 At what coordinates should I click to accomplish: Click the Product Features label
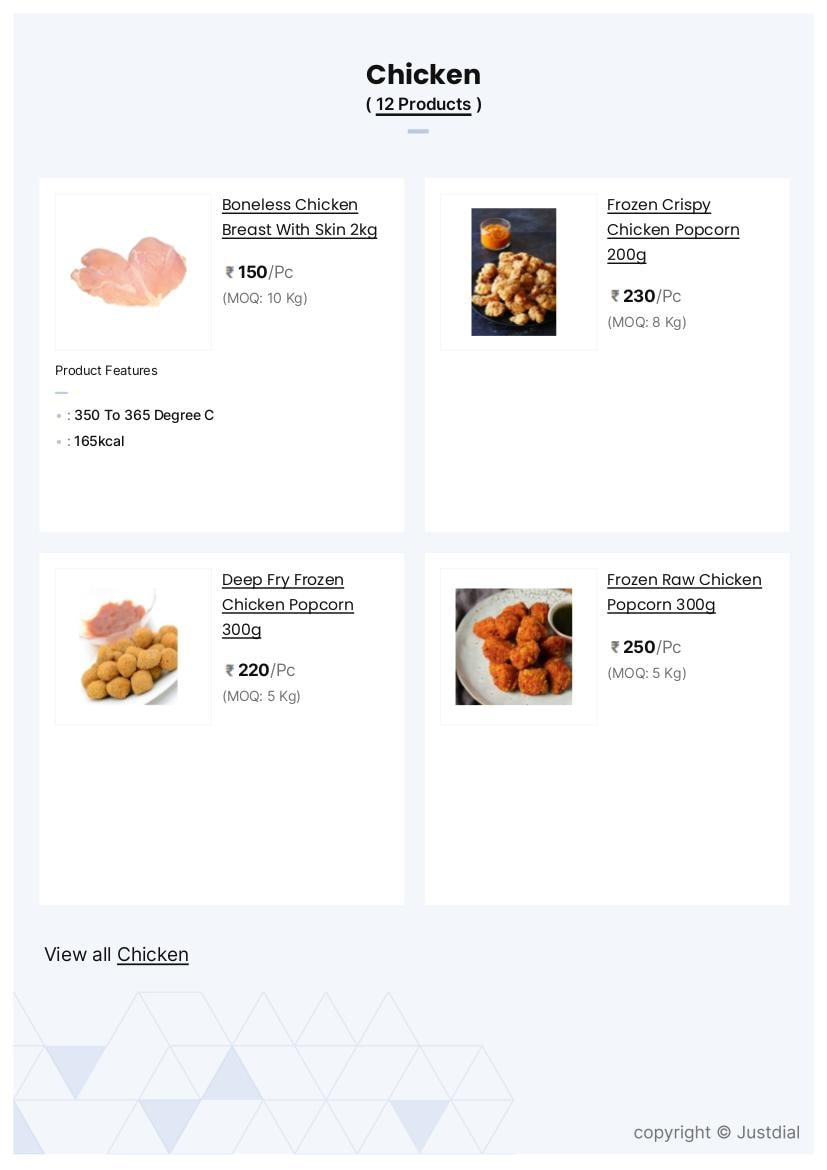pos(106,371)
